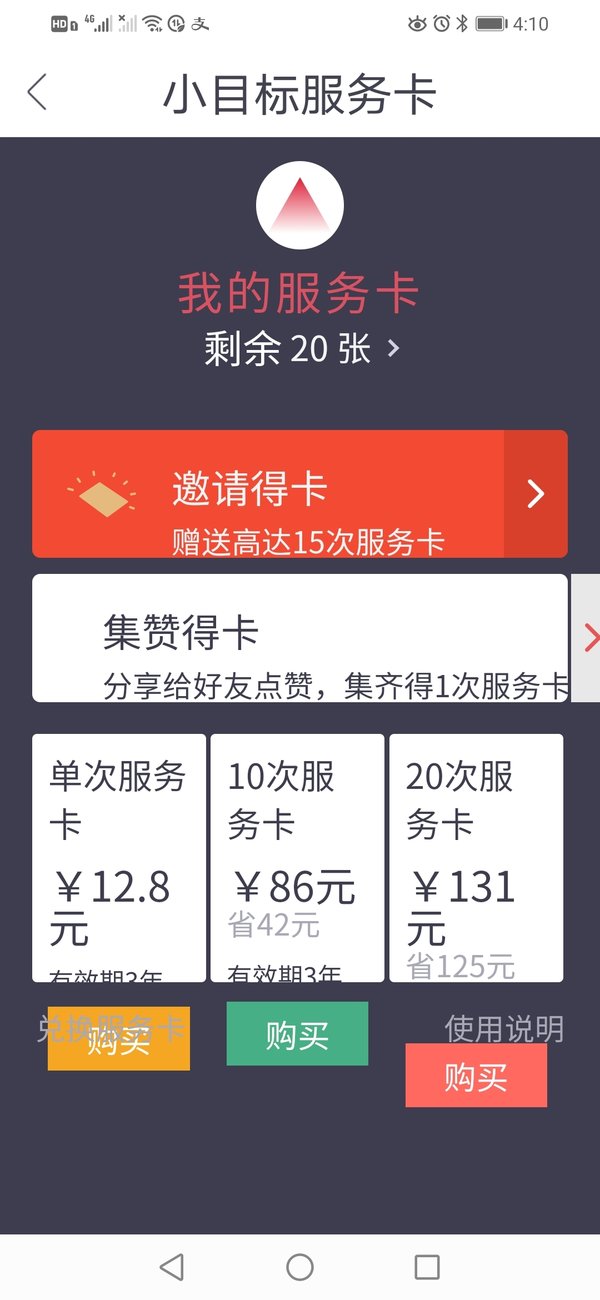600x1300 pixels.
Task: Select the 20次服务卡 ¥131 card
Action: pyautogui.click(x=476, y=858)
